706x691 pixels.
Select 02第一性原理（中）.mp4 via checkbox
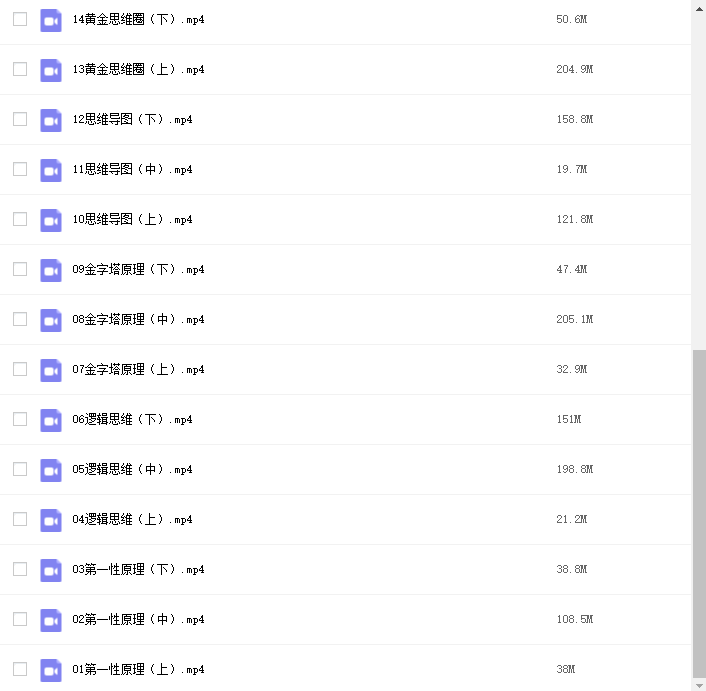coord(20,619)
